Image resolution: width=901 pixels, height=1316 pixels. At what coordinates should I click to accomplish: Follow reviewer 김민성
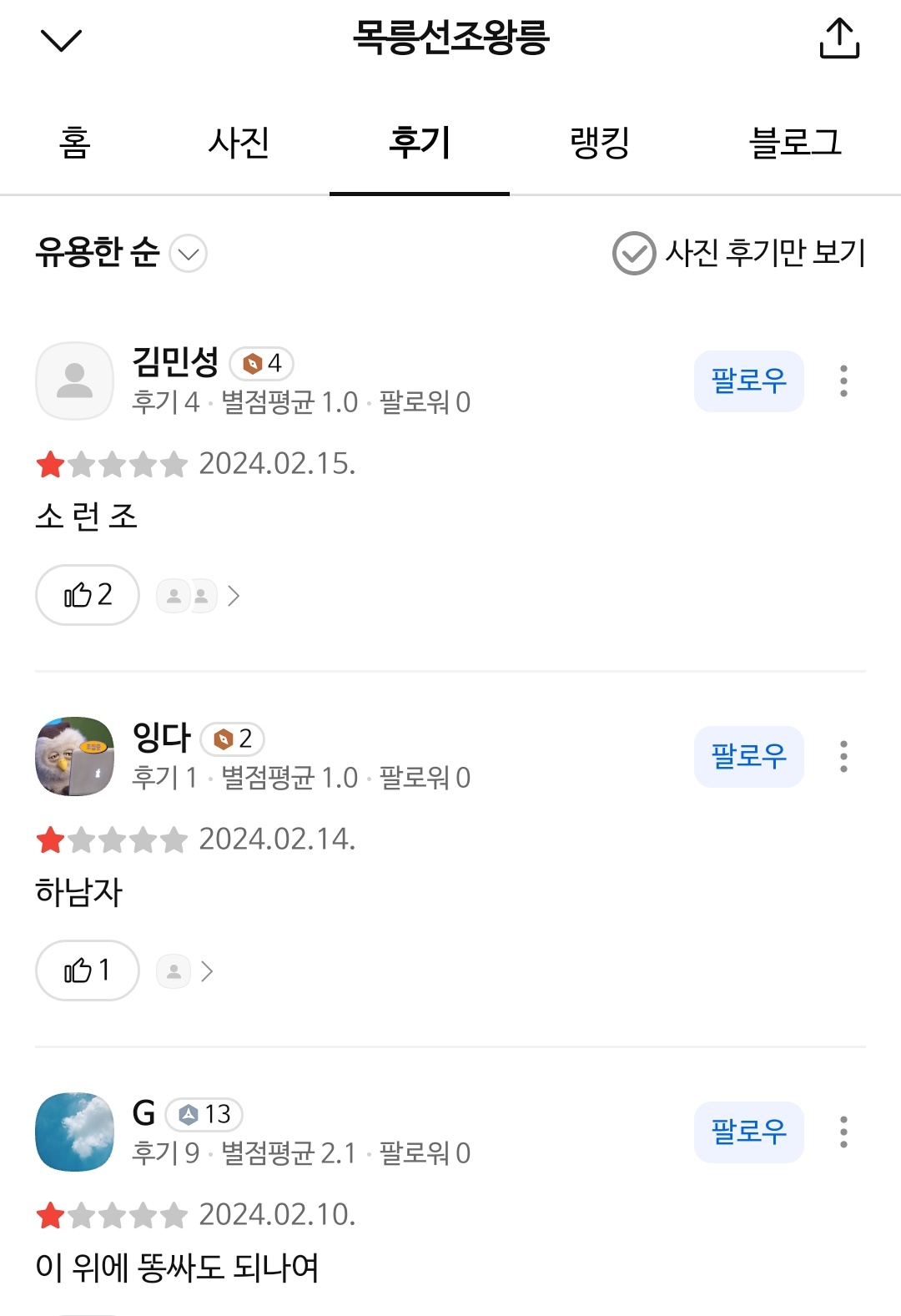point(748,381)
